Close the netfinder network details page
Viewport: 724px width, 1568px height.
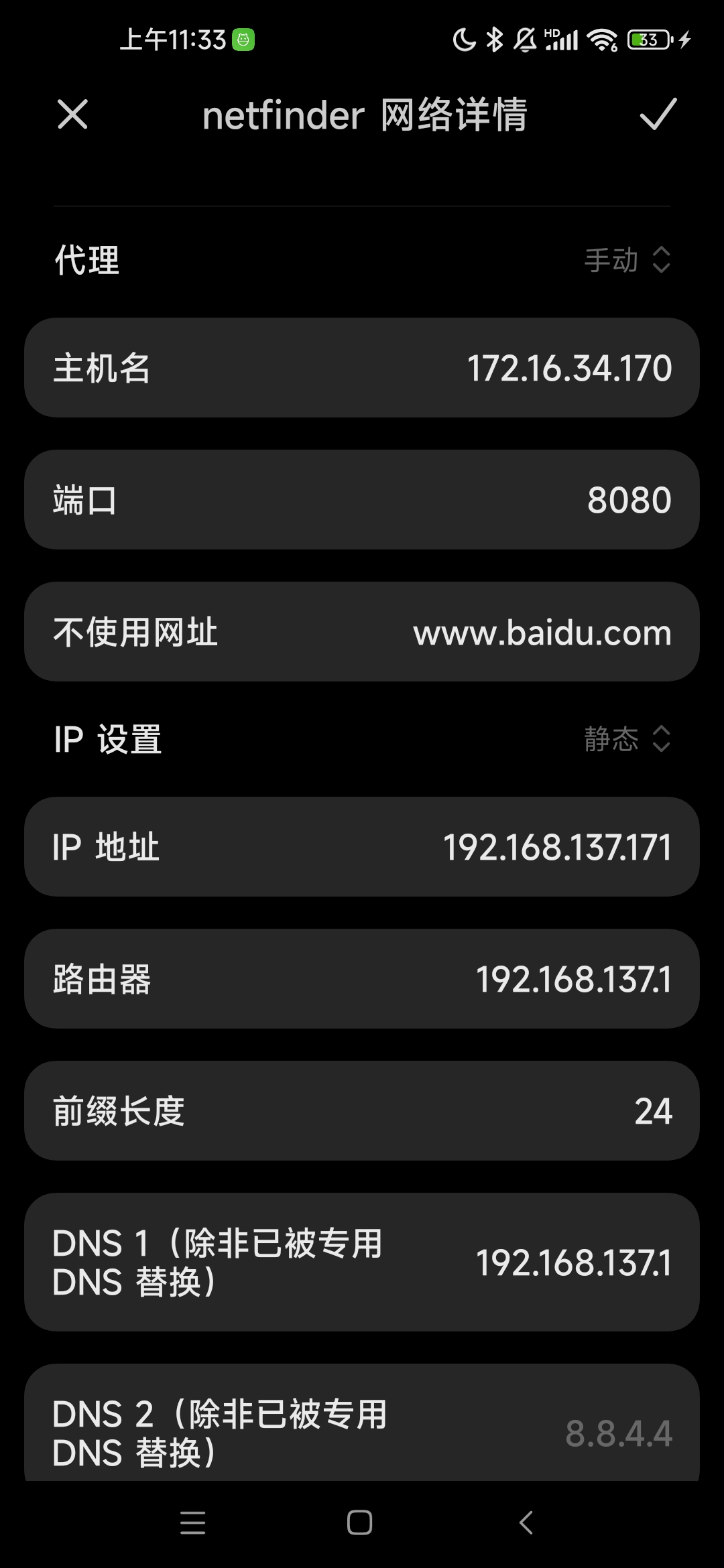(x=72, y=115)
